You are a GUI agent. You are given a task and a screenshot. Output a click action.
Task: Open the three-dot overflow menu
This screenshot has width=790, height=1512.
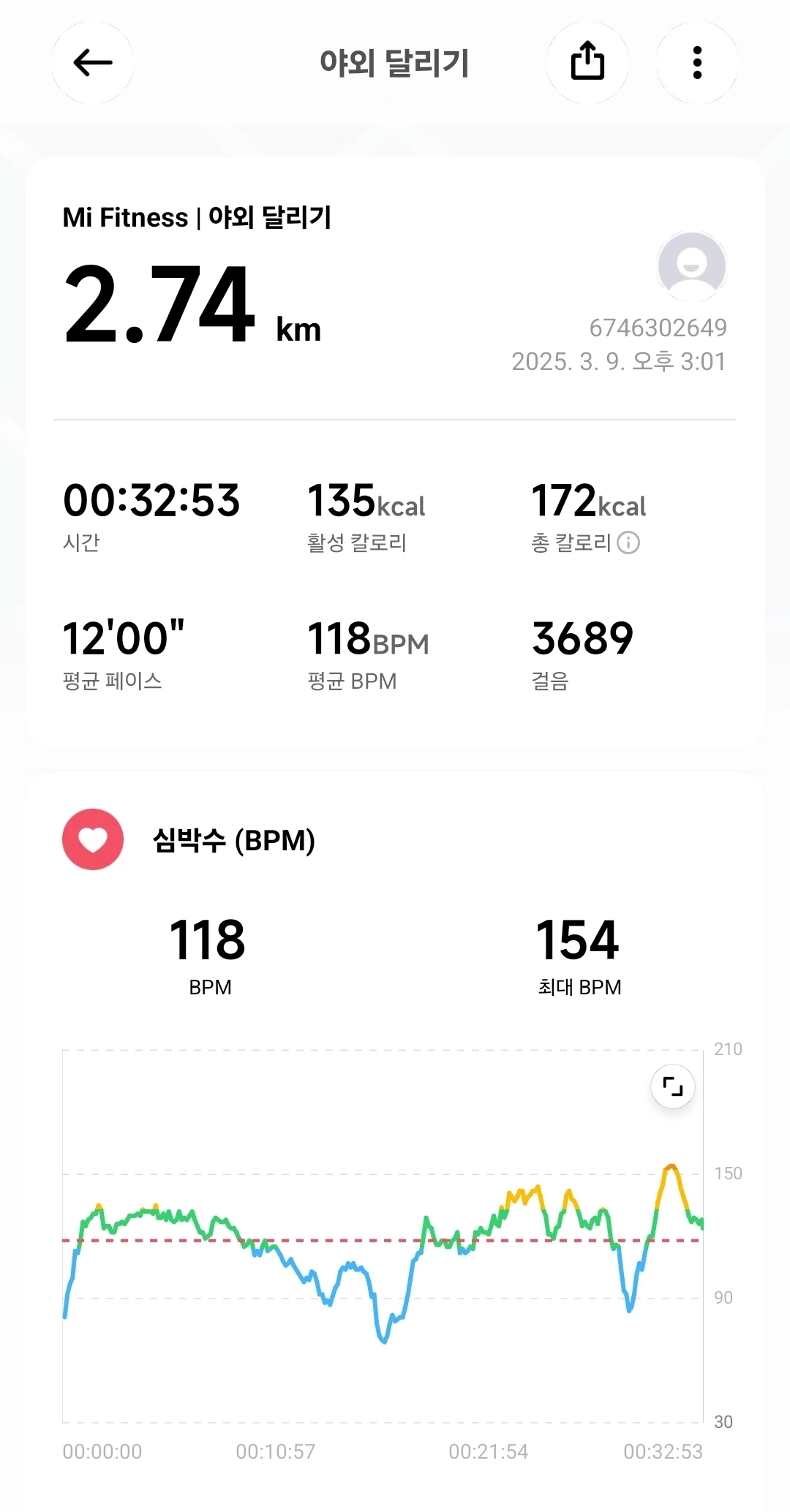click(697, 63)
